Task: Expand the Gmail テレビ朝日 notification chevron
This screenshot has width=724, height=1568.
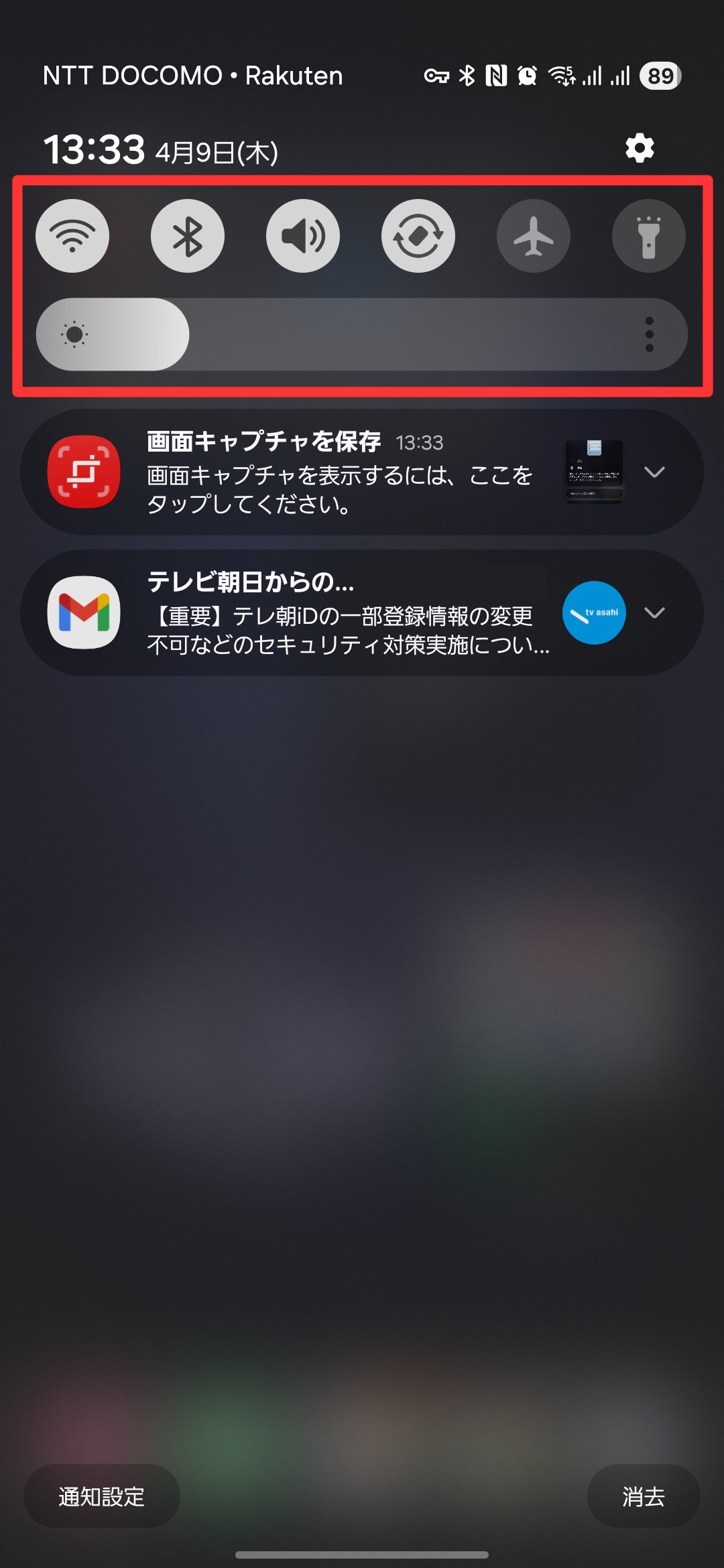Action: tap(654, 613)
